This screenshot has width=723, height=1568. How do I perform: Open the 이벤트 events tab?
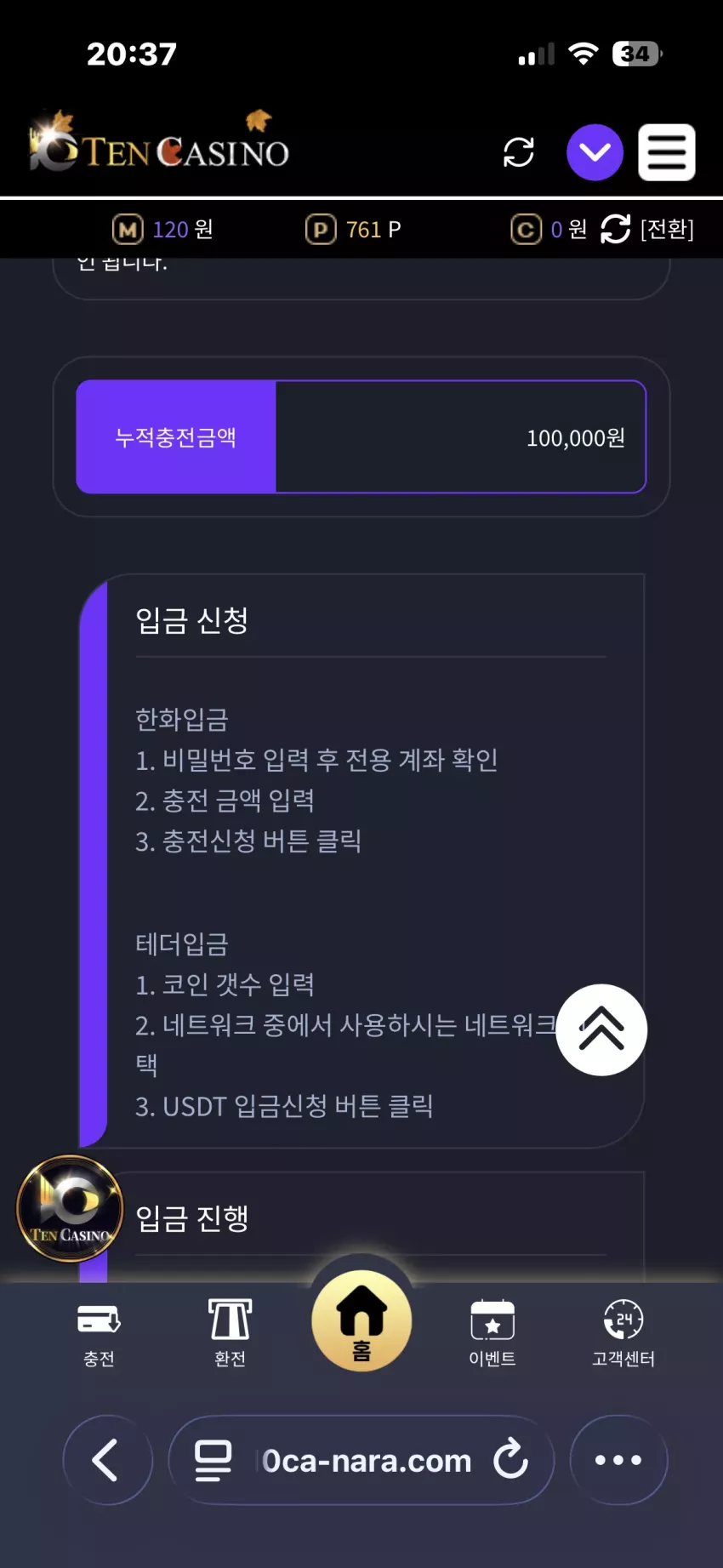[492, 1332]
